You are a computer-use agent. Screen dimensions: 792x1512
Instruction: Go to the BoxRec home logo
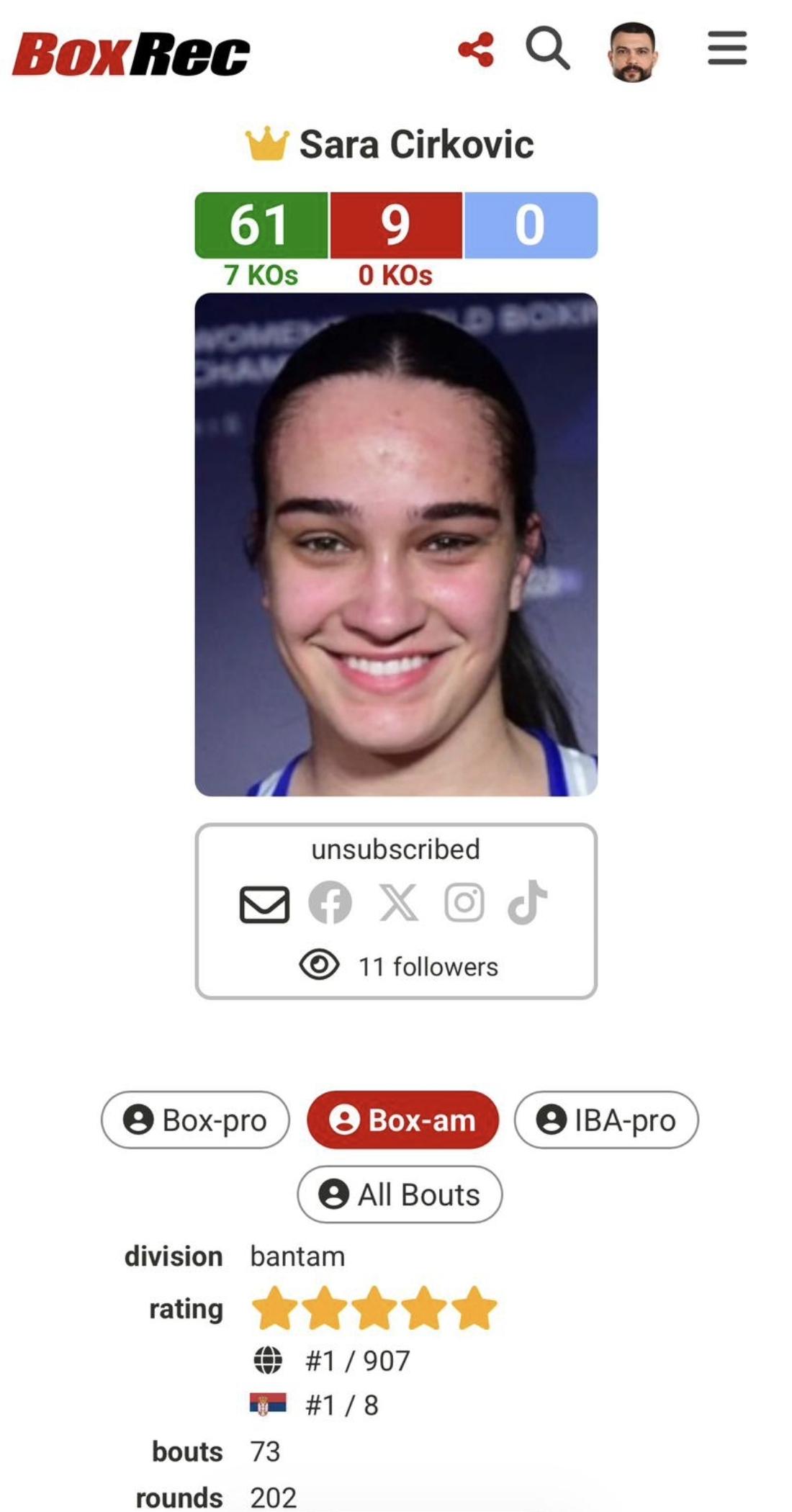click(x=131, y=54)
